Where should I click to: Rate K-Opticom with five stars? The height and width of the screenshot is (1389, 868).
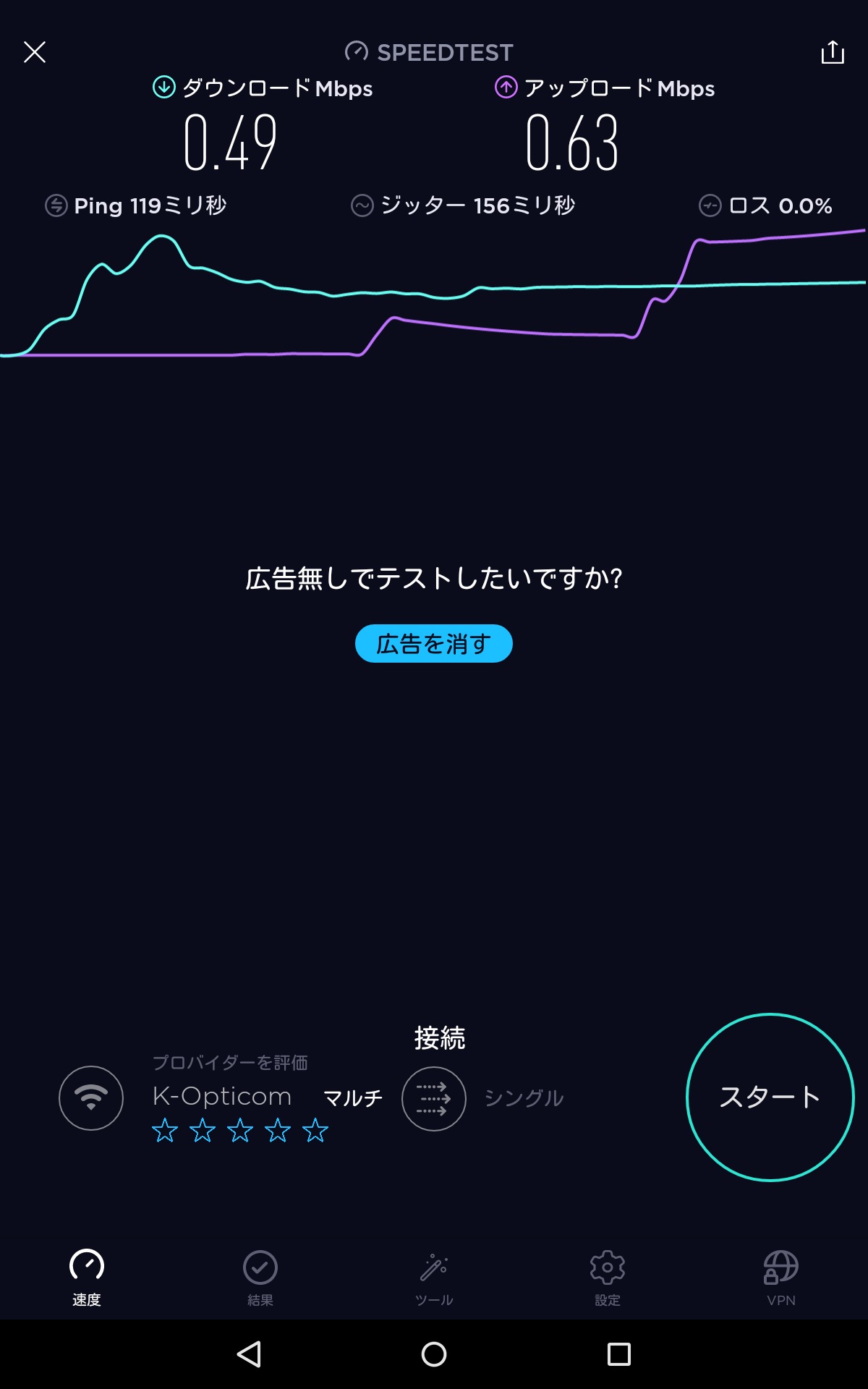315,1130
